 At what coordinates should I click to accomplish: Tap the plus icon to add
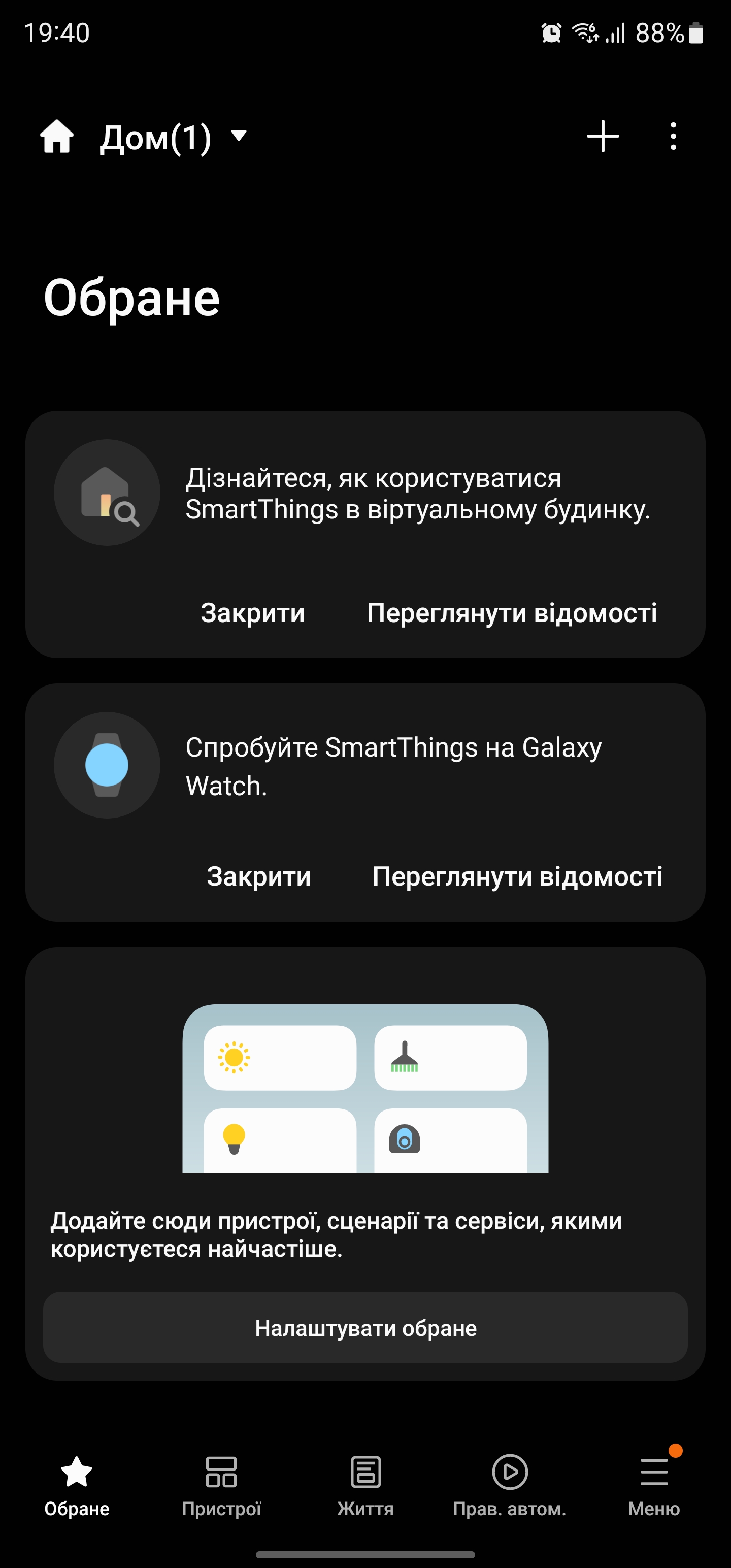pos(603,137)
